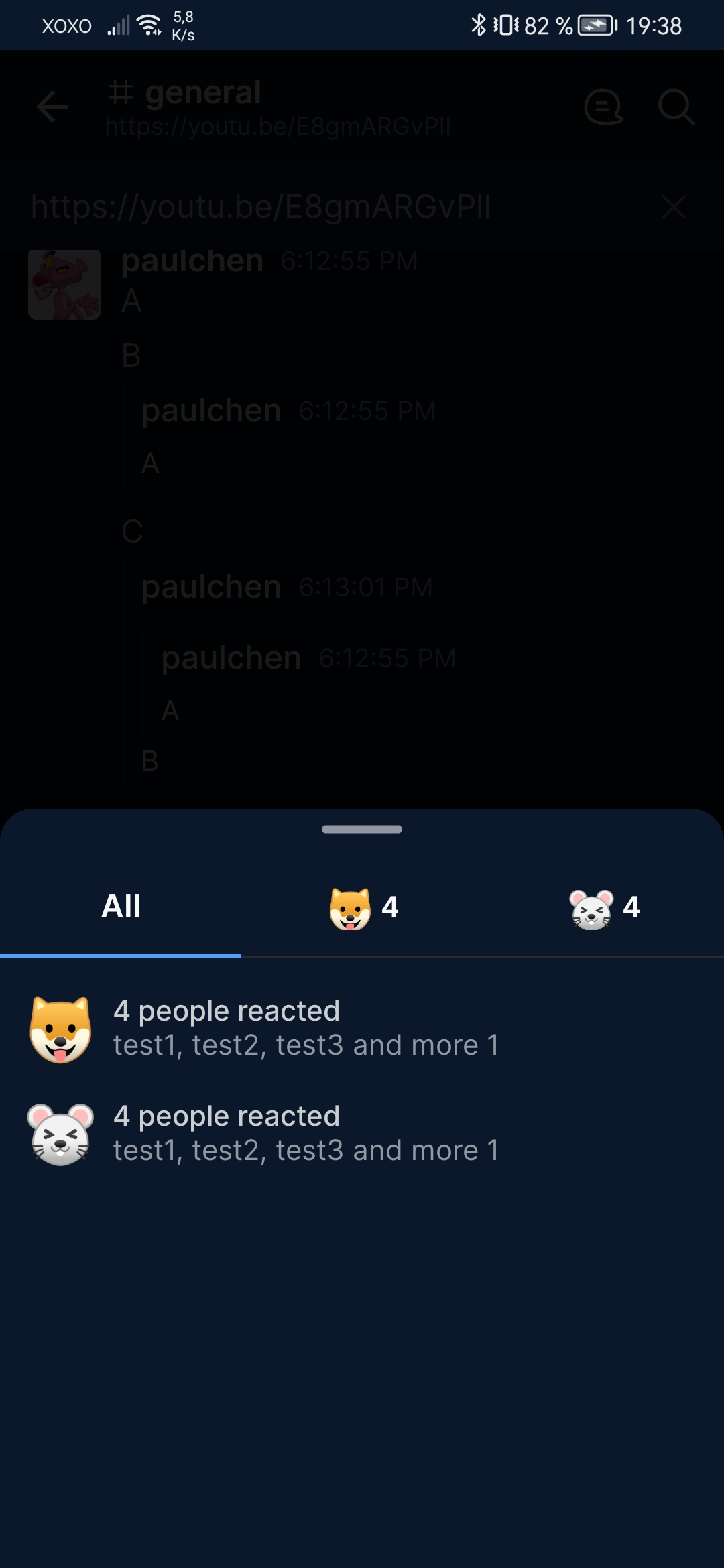Tap '4 people reacted' next to the mouse emoji
The width and height of the screenshot is (724, 1568).
tap(227, 1116)
